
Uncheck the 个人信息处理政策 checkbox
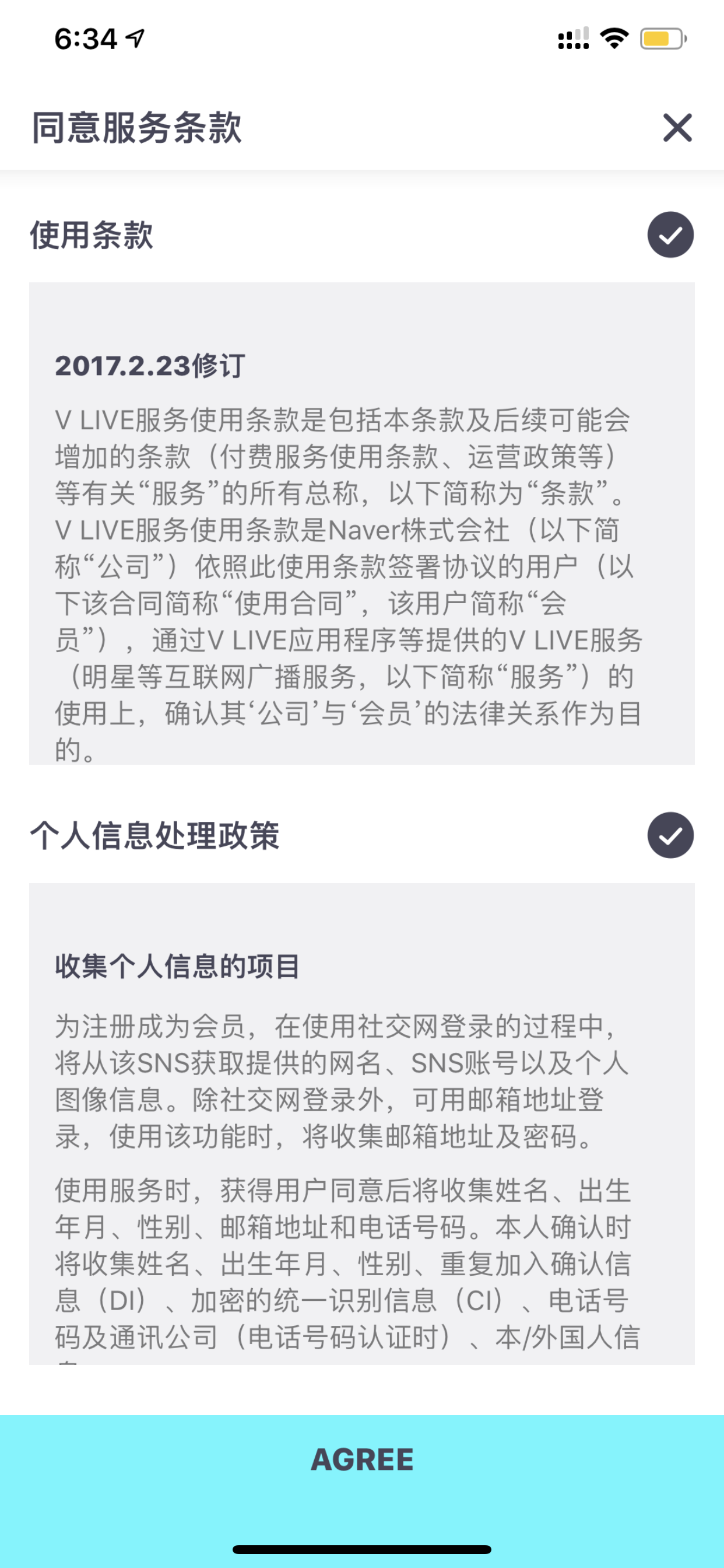point(670,835)
